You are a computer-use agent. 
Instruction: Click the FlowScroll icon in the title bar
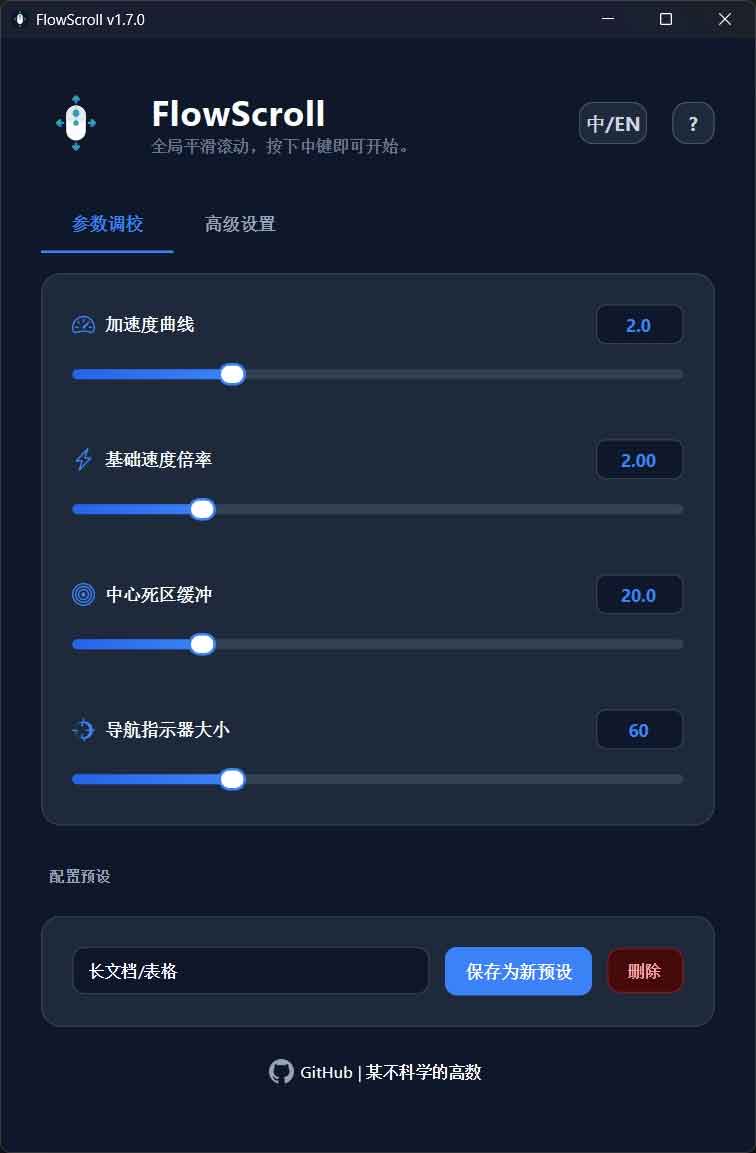click(x=18, y=18)
